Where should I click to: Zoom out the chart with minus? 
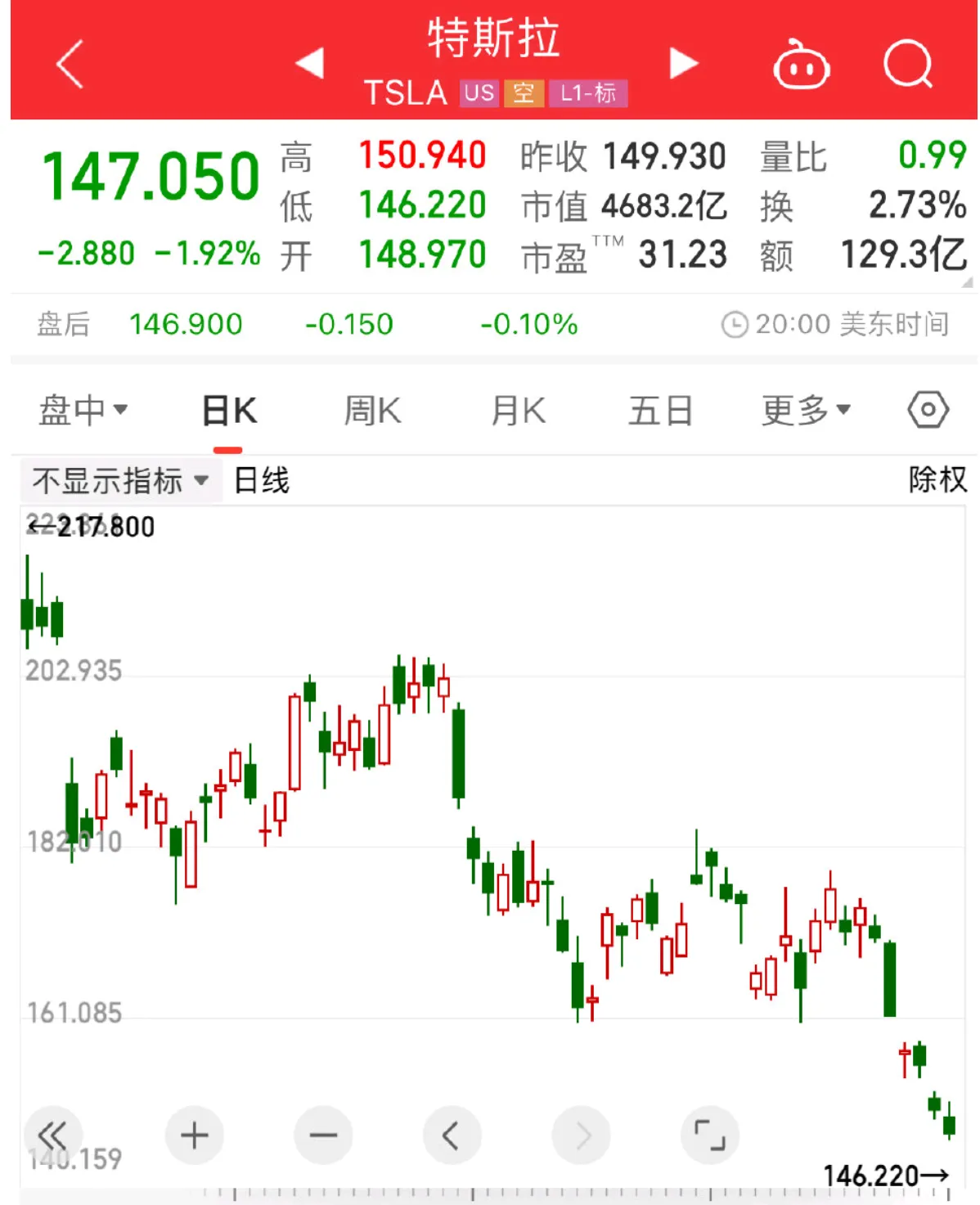(x=323, y=1135)
